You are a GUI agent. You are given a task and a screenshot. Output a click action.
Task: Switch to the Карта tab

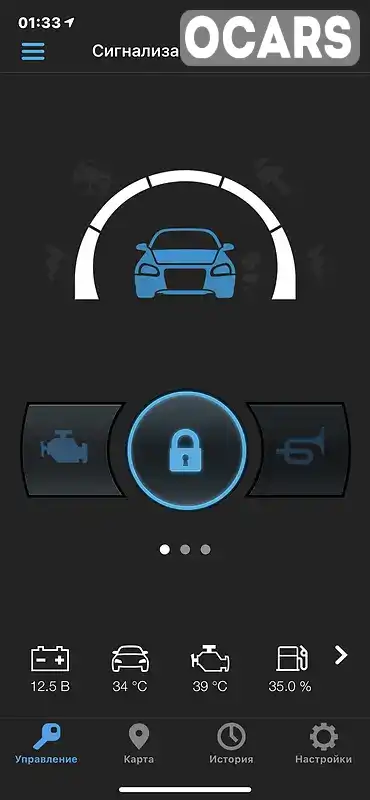139,744
